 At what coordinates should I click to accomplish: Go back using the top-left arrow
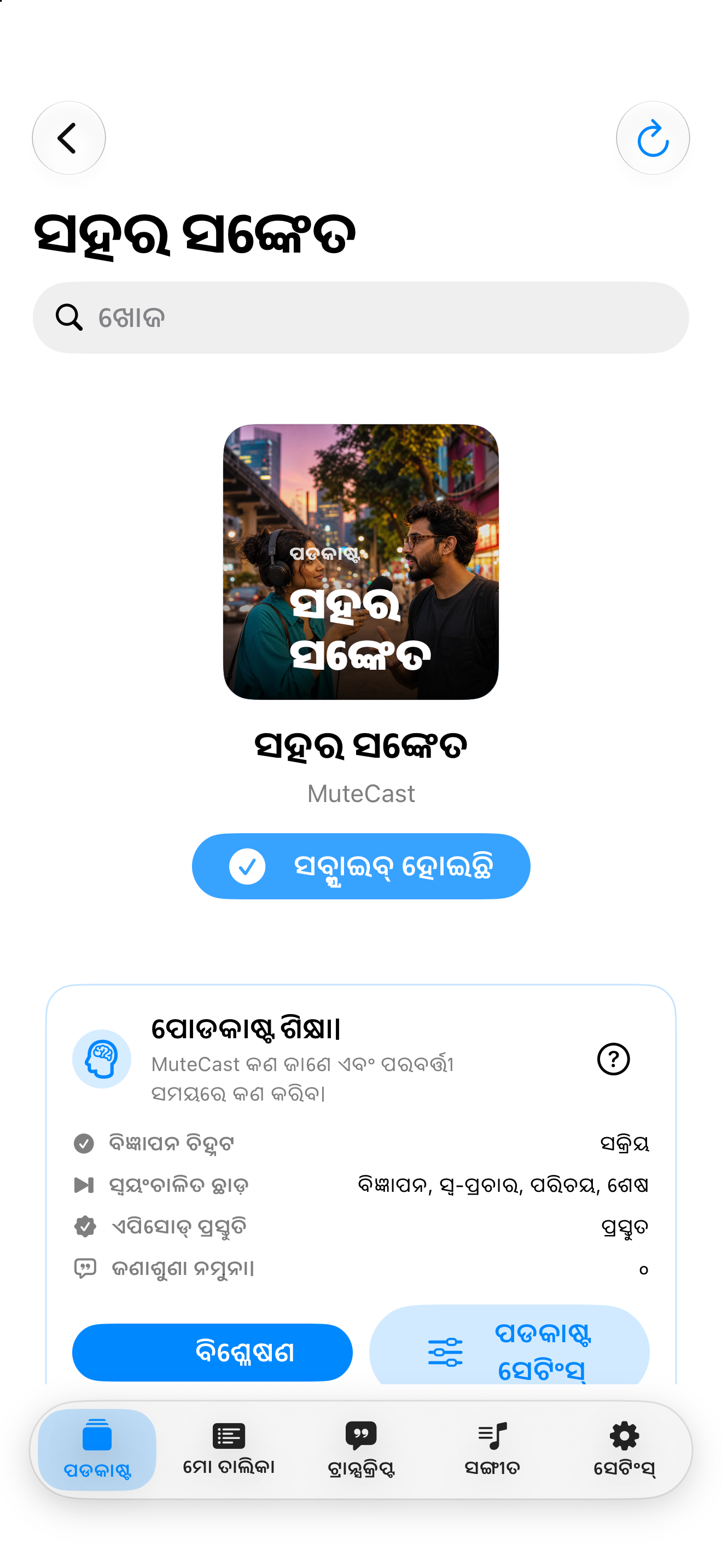pyautogui.click(x=69, y=138)
